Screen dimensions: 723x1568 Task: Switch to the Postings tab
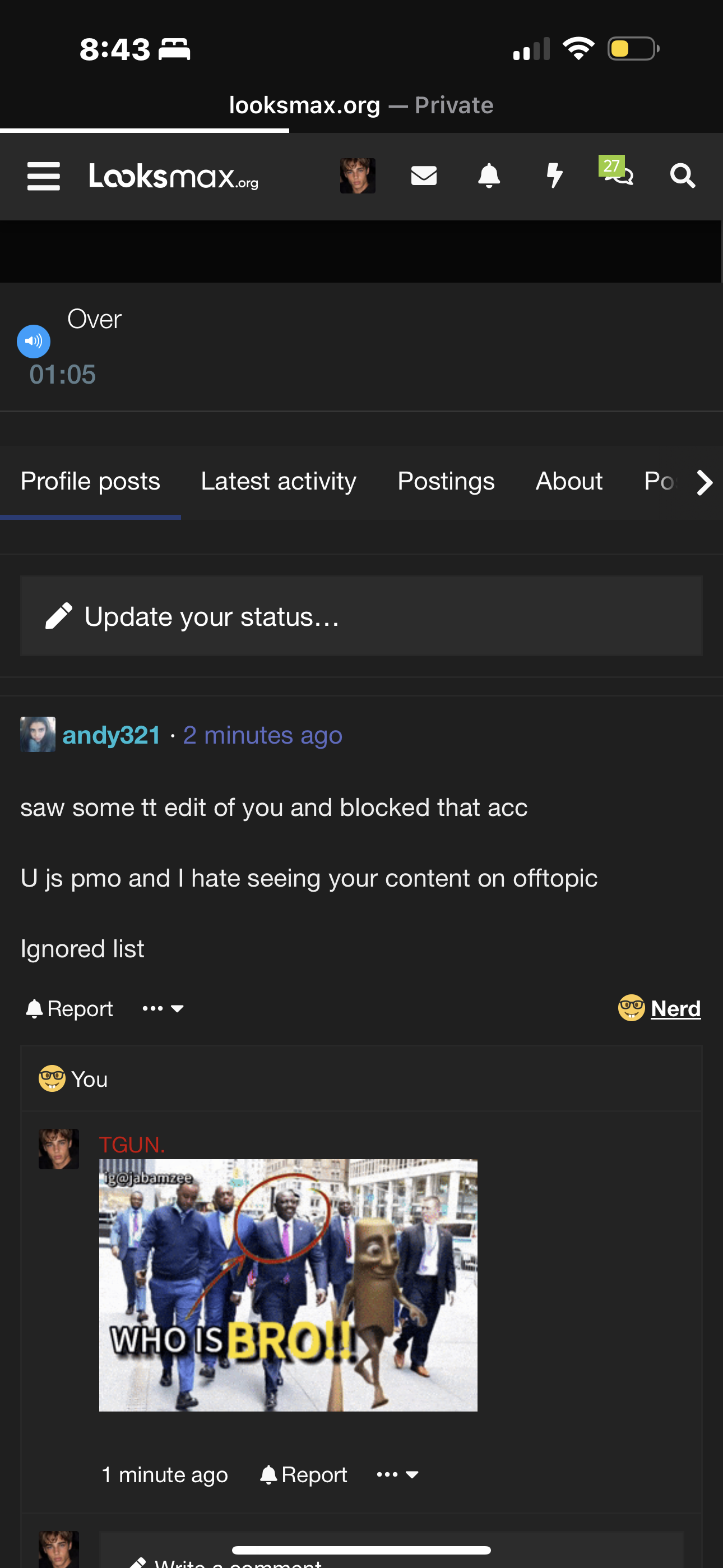coord(446,482)
